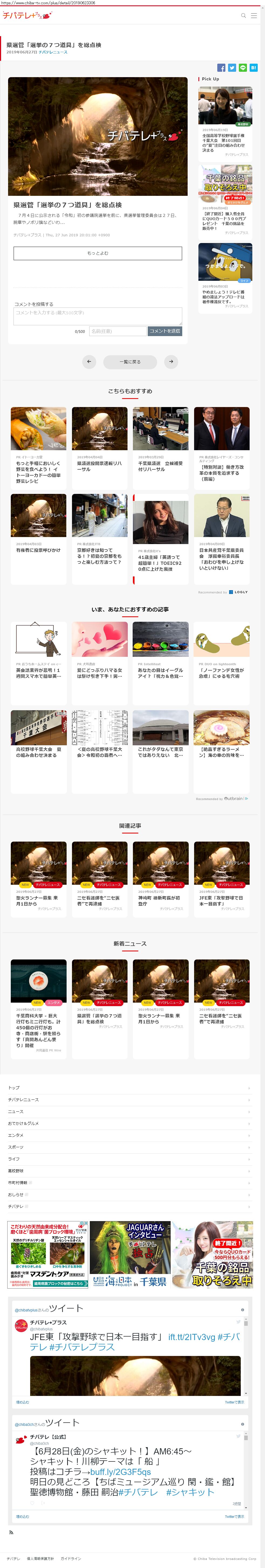Focus the コメントを入力する text box
The height and width of the screenshot is (1568, 265).
[98, 315]
